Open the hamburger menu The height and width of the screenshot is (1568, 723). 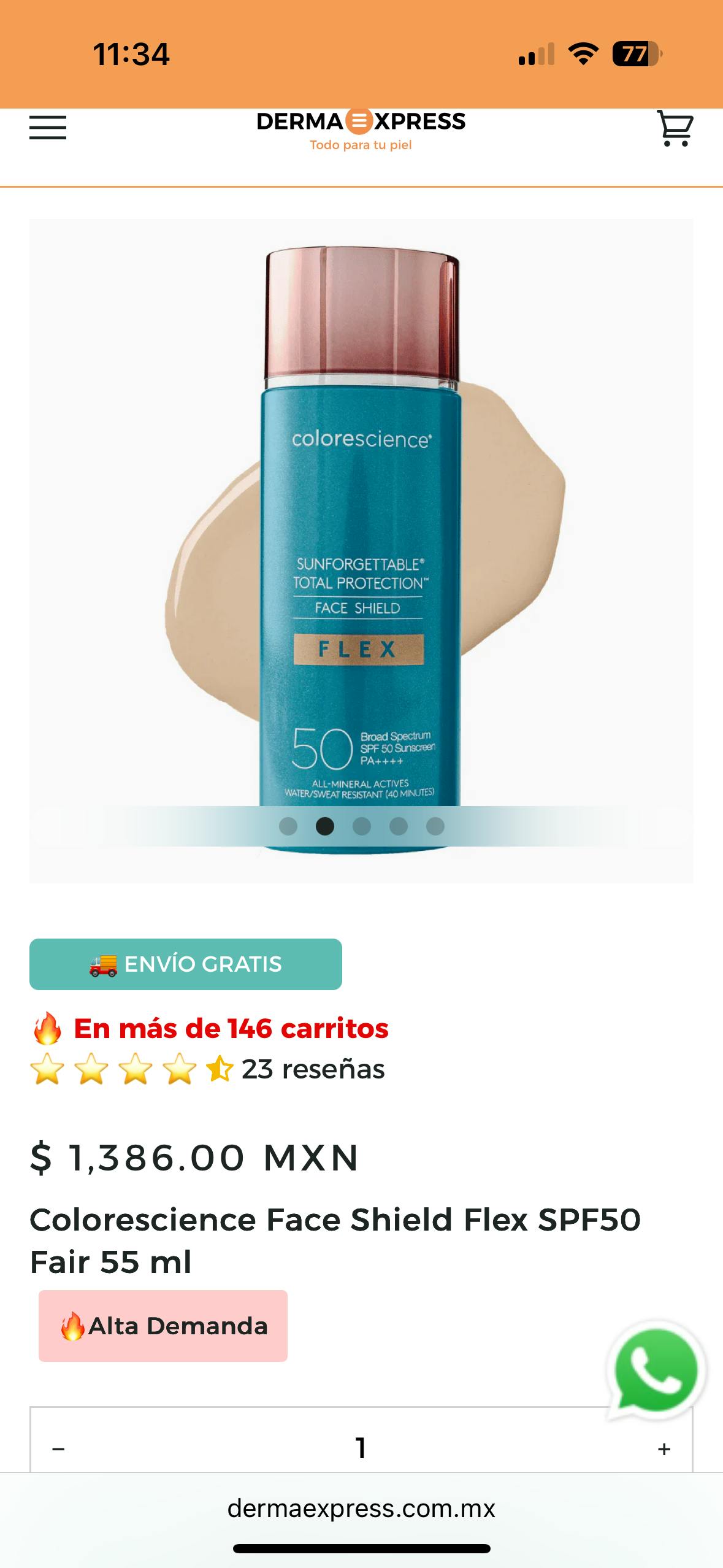[x=48, y=128]
